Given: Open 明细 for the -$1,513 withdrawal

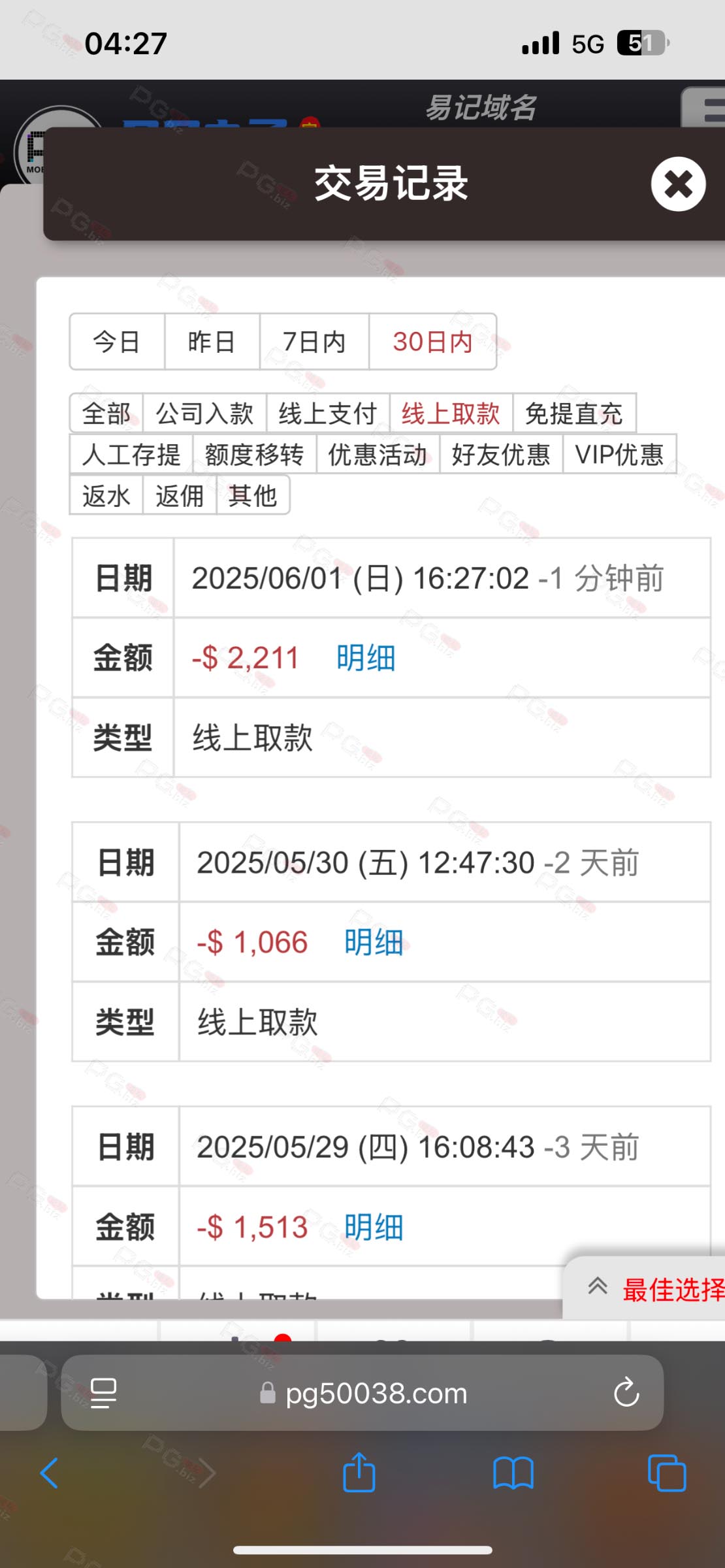Looking at the screenshot, I should [x=374, y=1227].
